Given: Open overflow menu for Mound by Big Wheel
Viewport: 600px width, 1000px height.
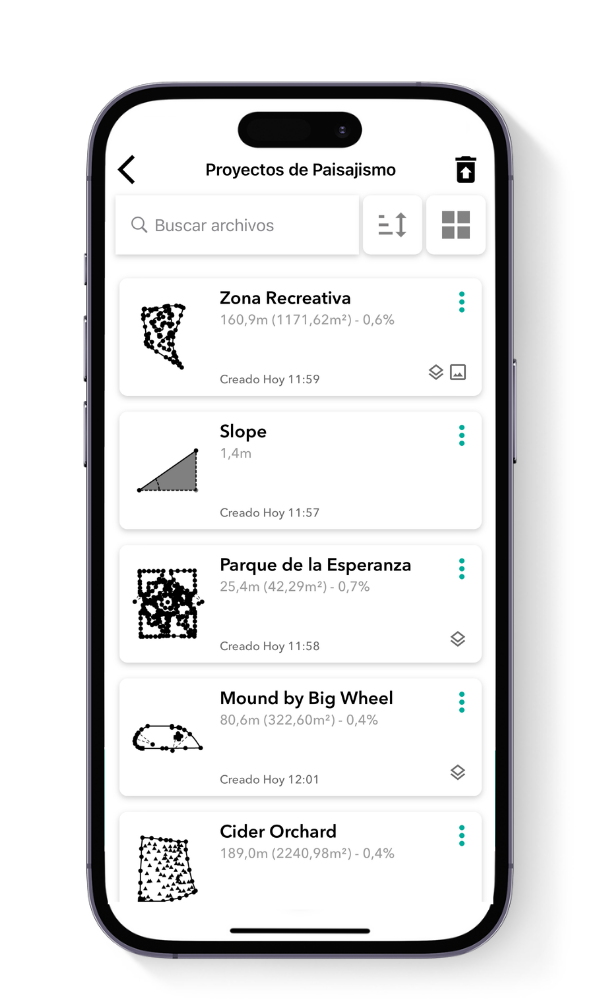Looking at the screenshot, I should click(x=461, y=701).
